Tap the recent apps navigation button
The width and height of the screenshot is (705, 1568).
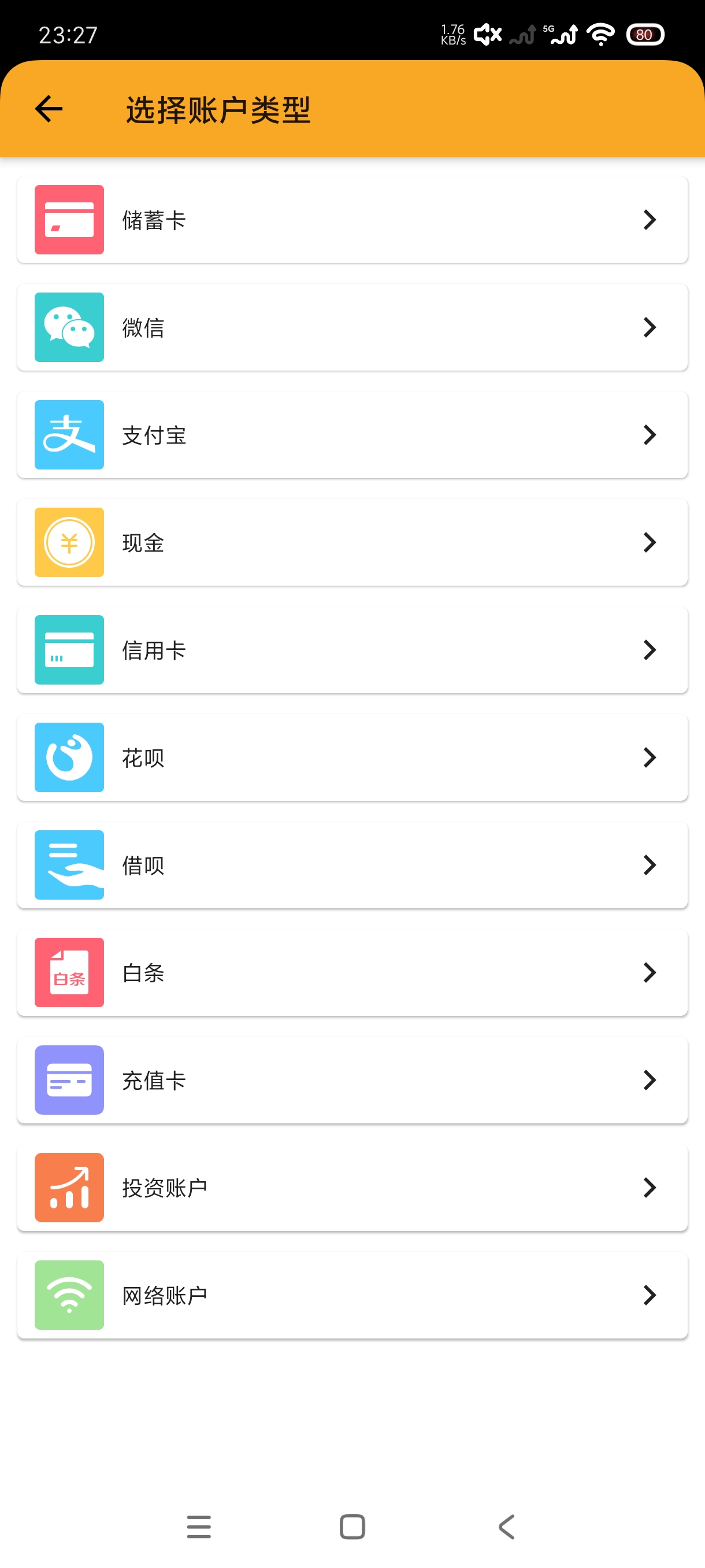point(199,1526)
